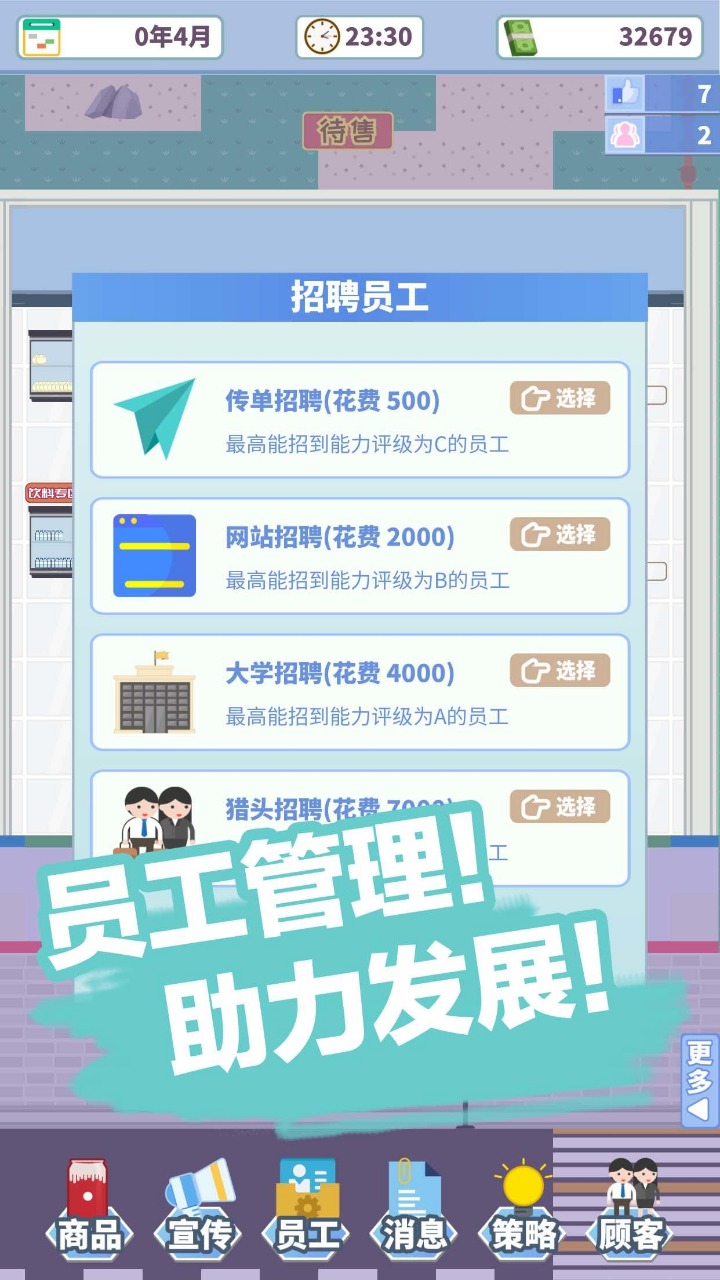
Task: Open the 员工 staff menu
Action: pos(307,1211)
